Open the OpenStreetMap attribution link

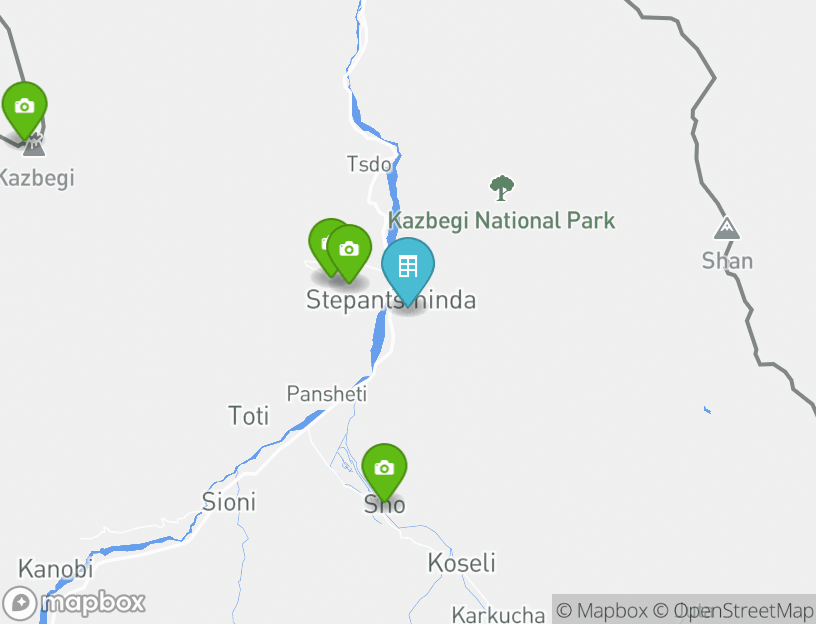coord(744,610)
